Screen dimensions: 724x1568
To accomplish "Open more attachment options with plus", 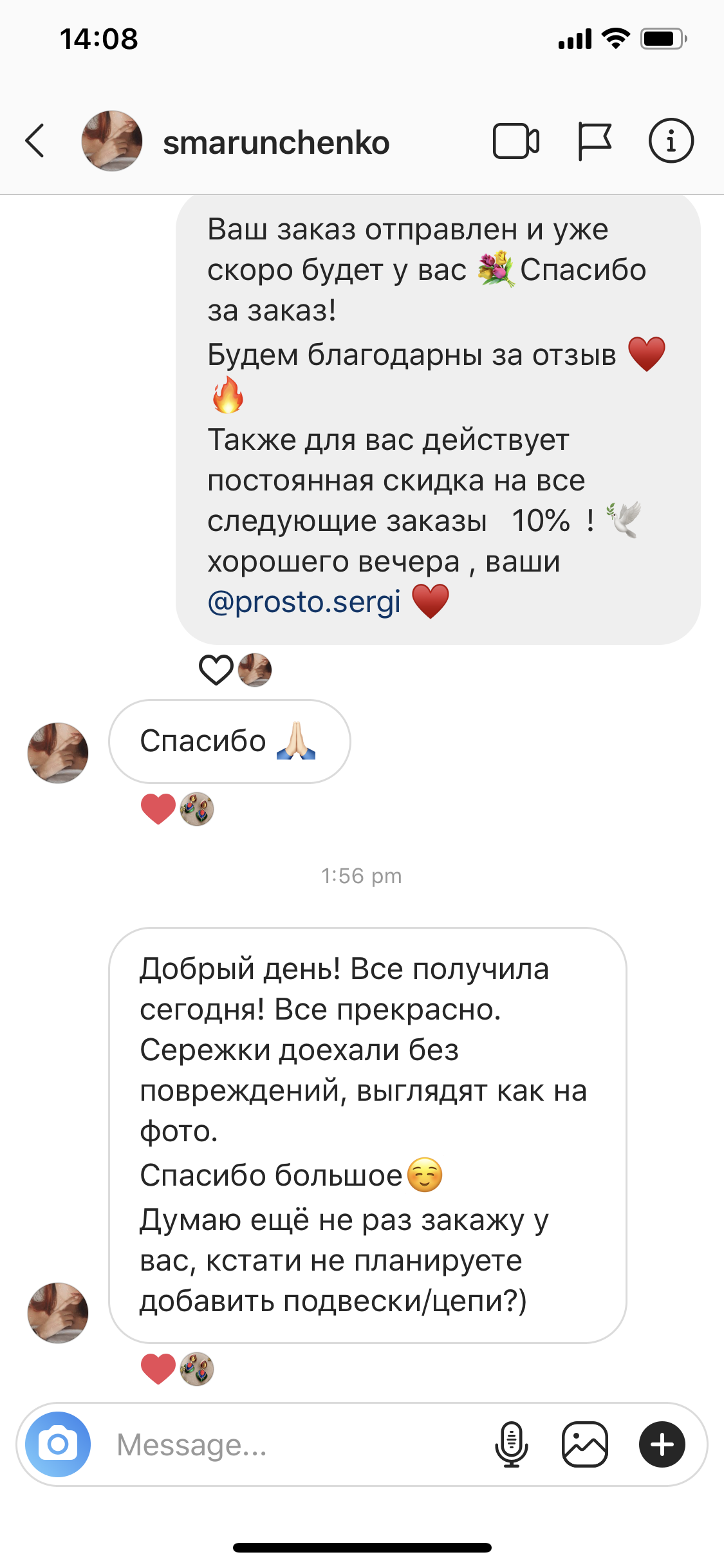I will tap(662, 1444).
